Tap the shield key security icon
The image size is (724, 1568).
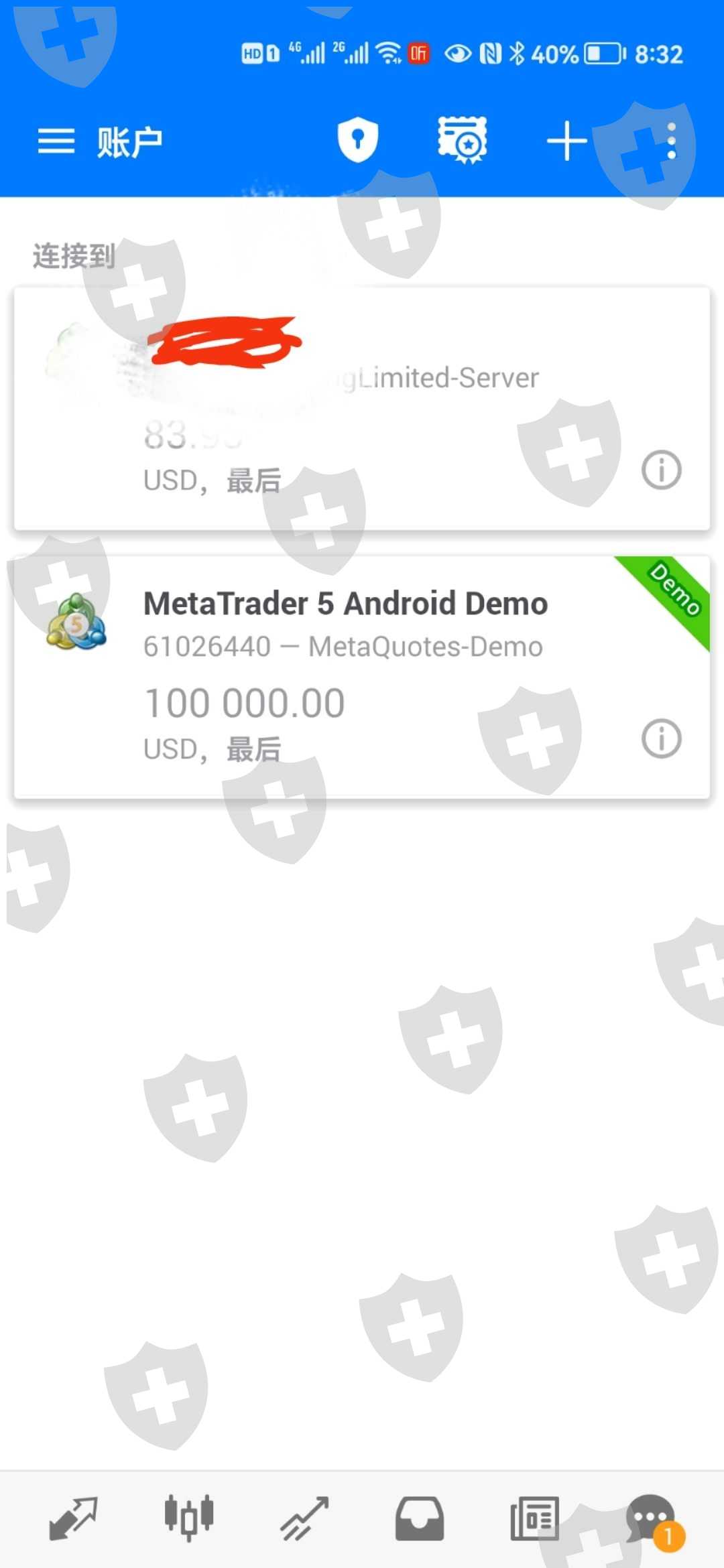tap(357, 140)
